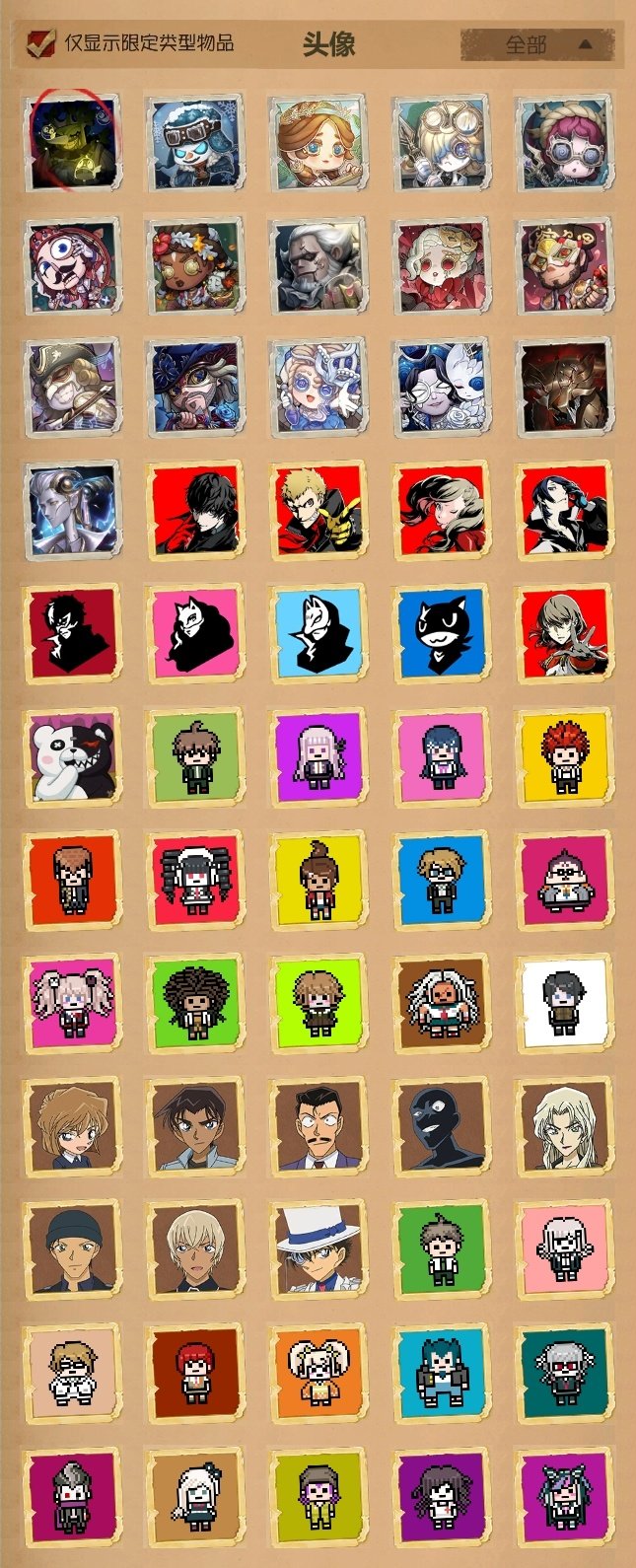Choose the pixel character on white background

(x=564, y=1003)
